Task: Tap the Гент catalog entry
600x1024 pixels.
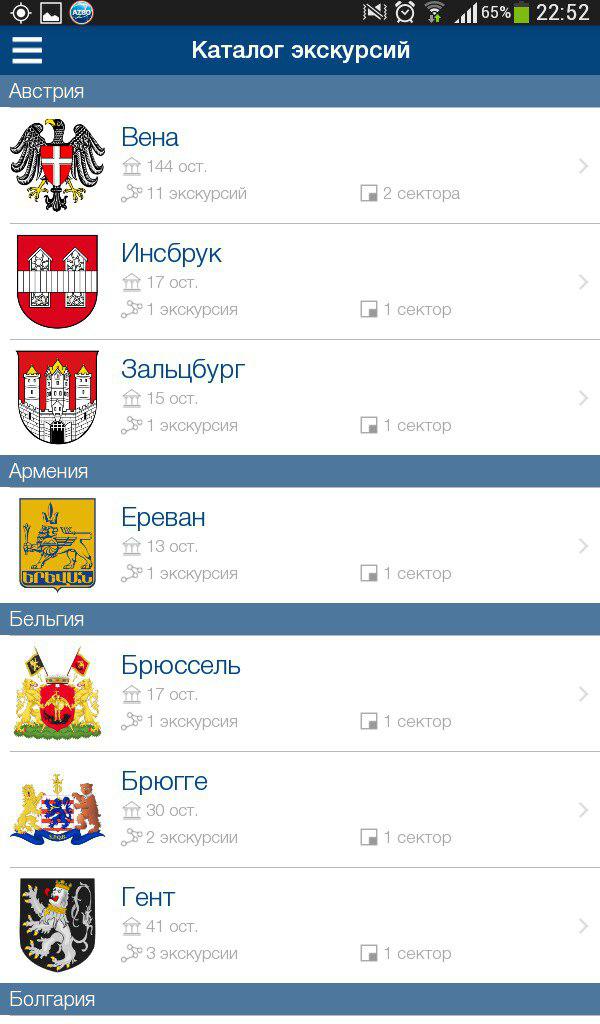Action: pos(300,925)
